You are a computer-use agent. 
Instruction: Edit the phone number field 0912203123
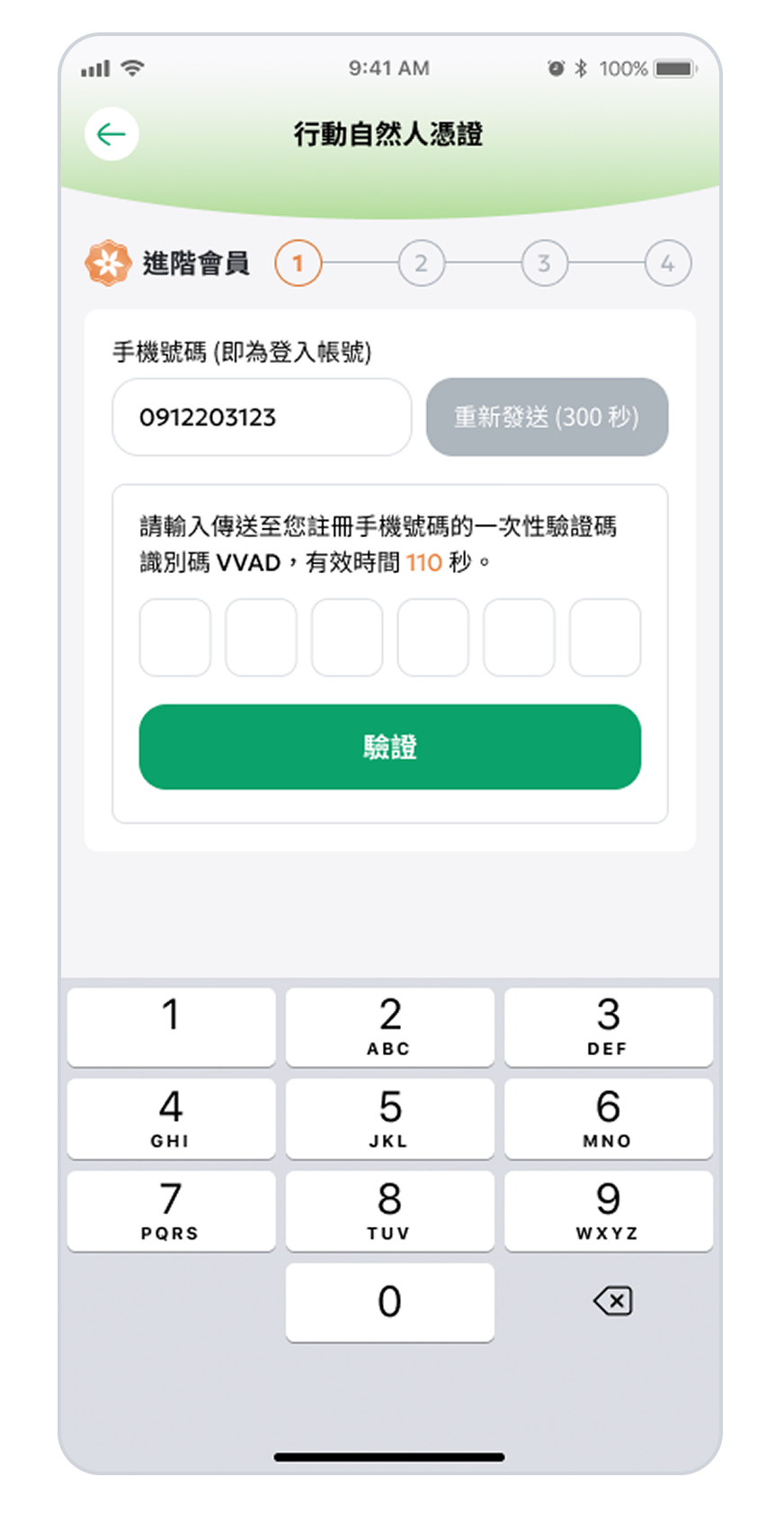click(262, 417)
